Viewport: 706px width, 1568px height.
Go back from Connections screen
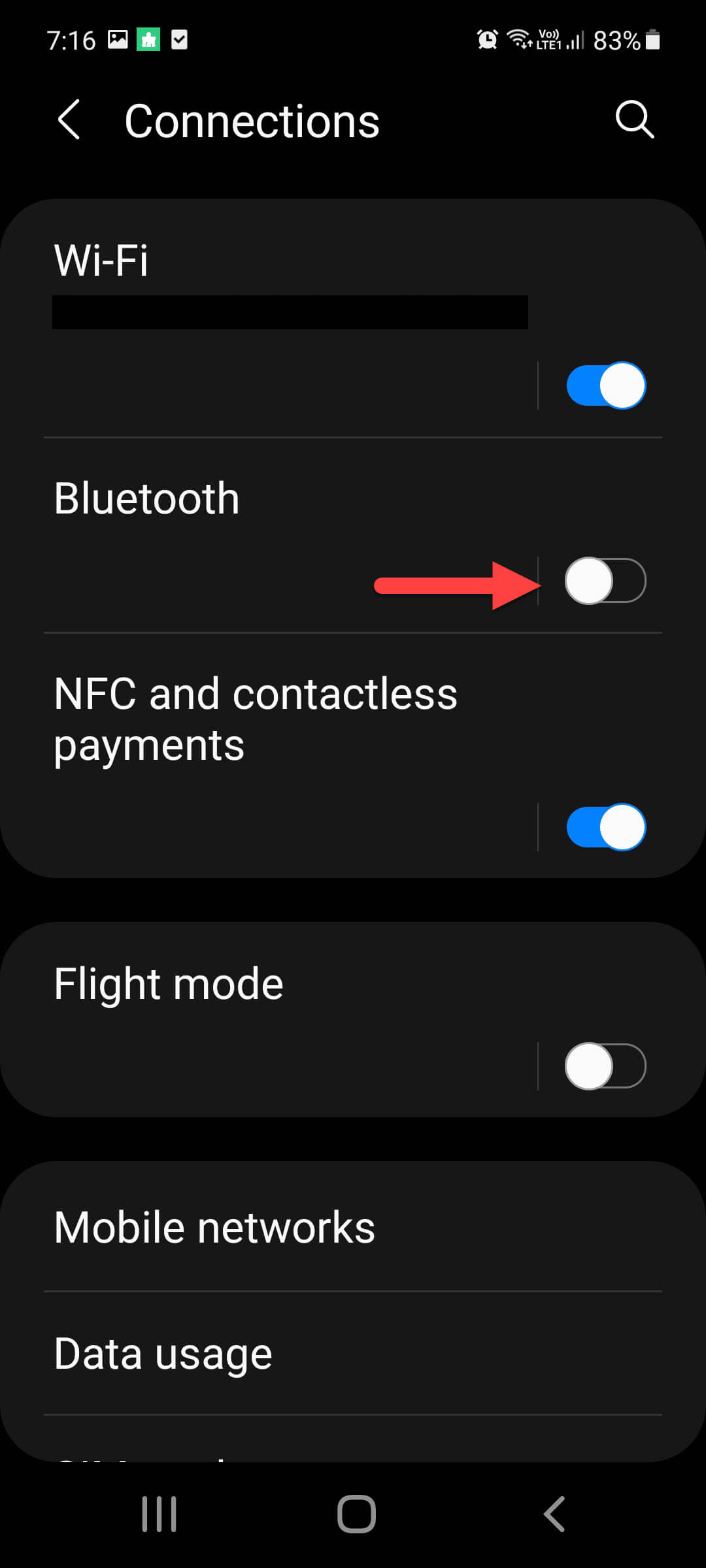coord(69,120)
